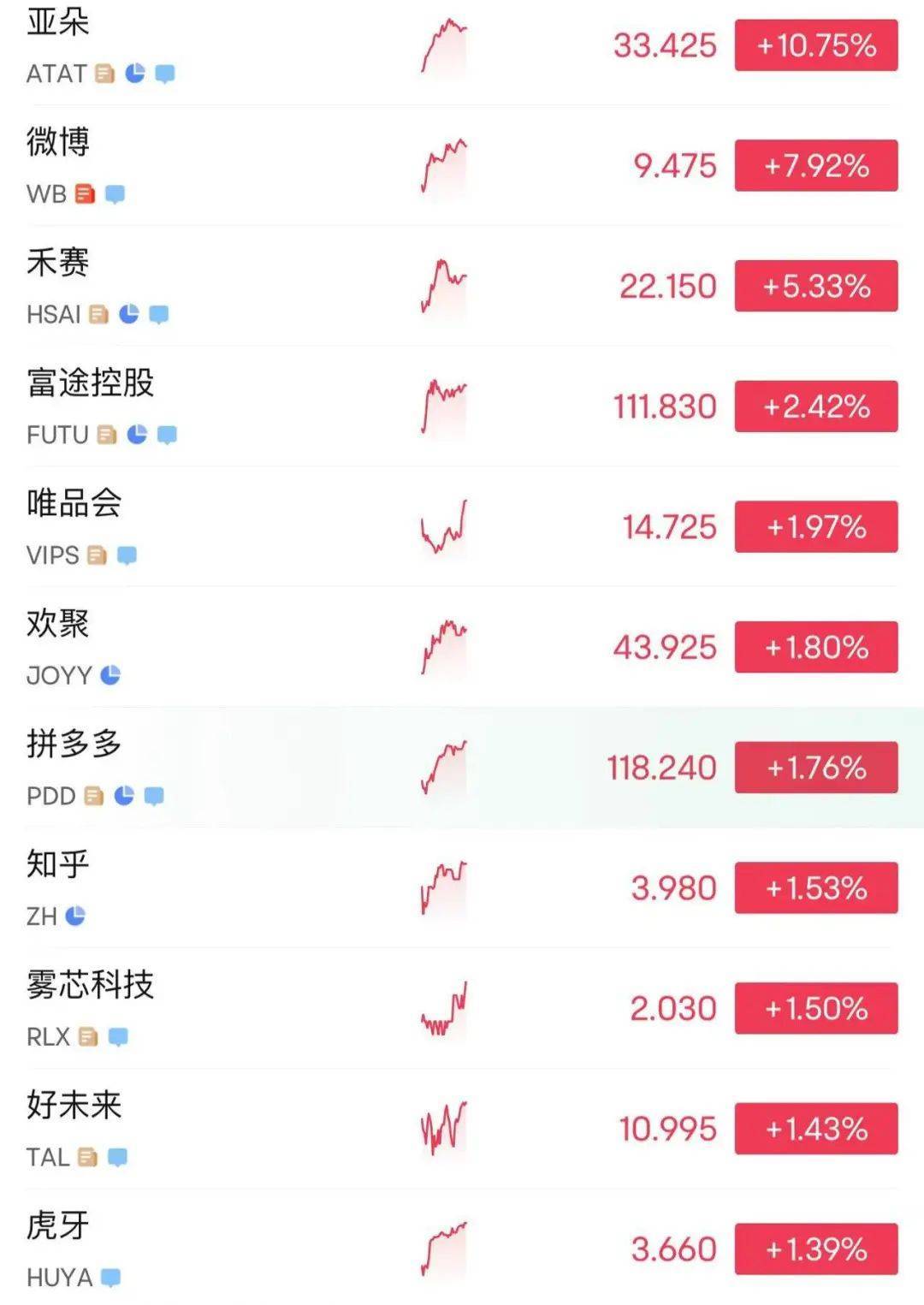Click the 唯品会 mini chart
Screen dimensions: 924x1305
click(x=441, y=528)
